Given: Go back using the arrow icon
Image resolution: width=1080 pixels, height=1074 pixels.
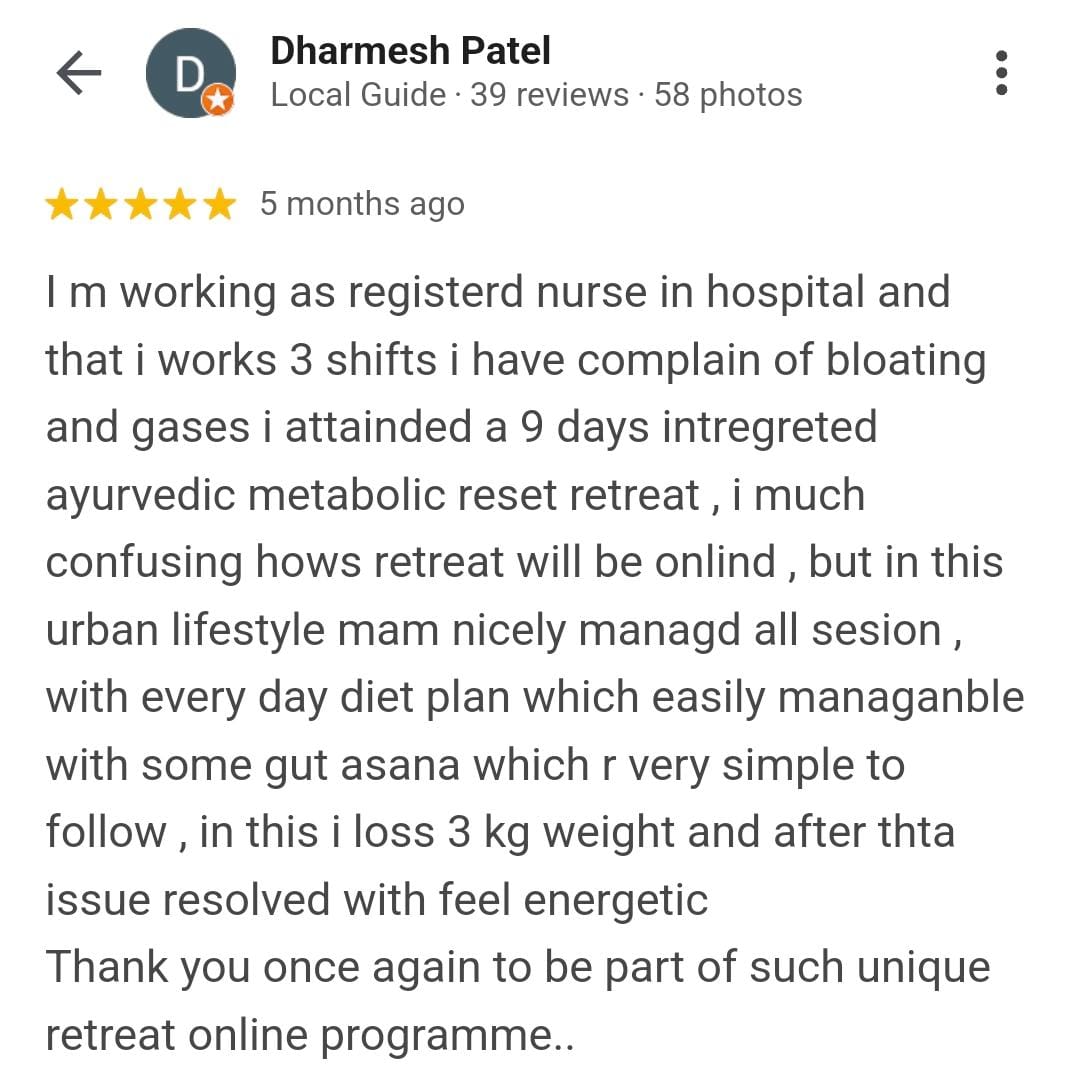Looking at the screenshot, I should pos(79,73).
